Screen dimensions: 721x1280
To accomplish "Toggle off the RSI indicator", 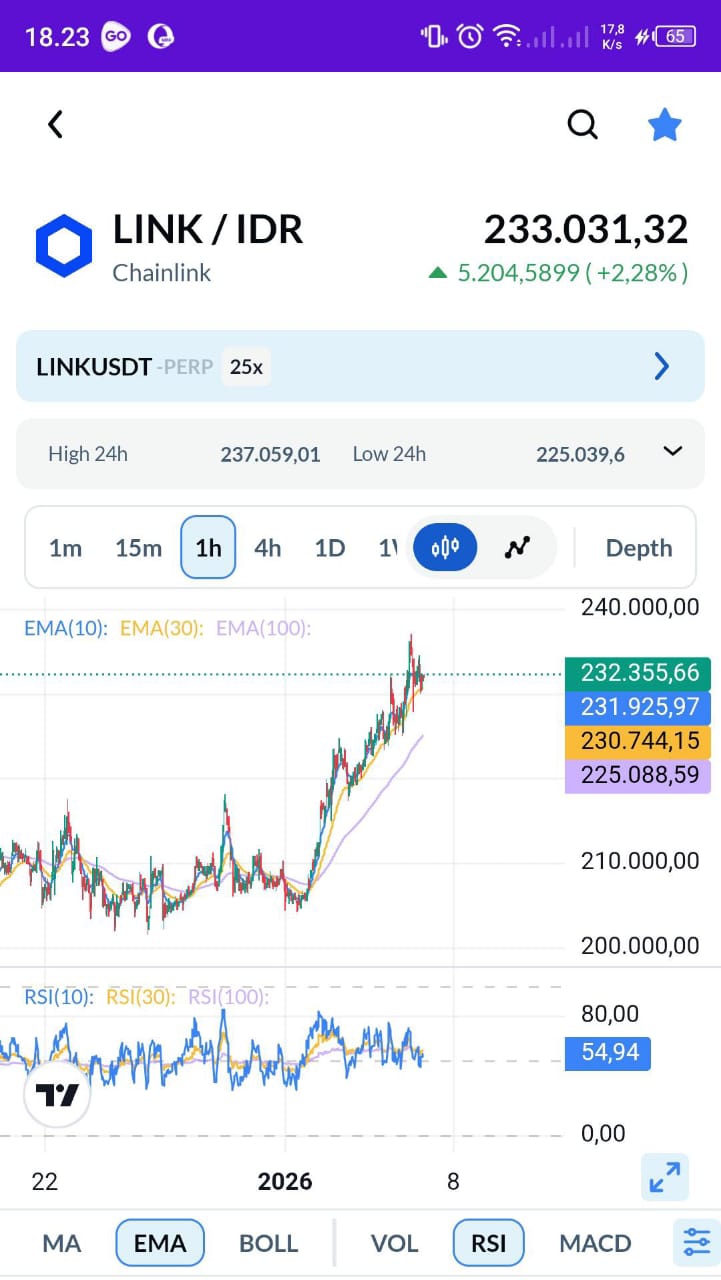I will tap(488, 1241).
